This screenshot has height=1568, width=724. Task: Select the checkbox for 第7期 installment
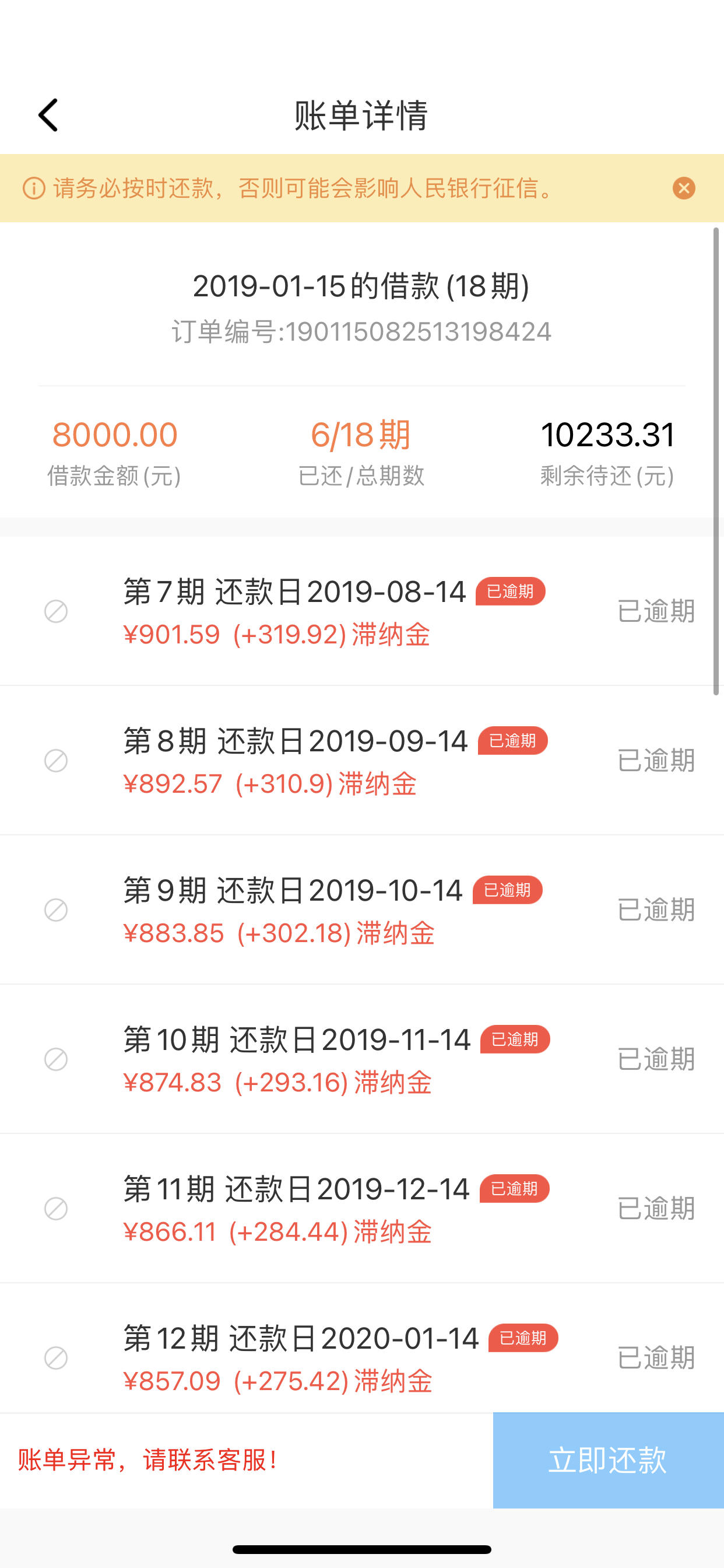click(56, 611)
